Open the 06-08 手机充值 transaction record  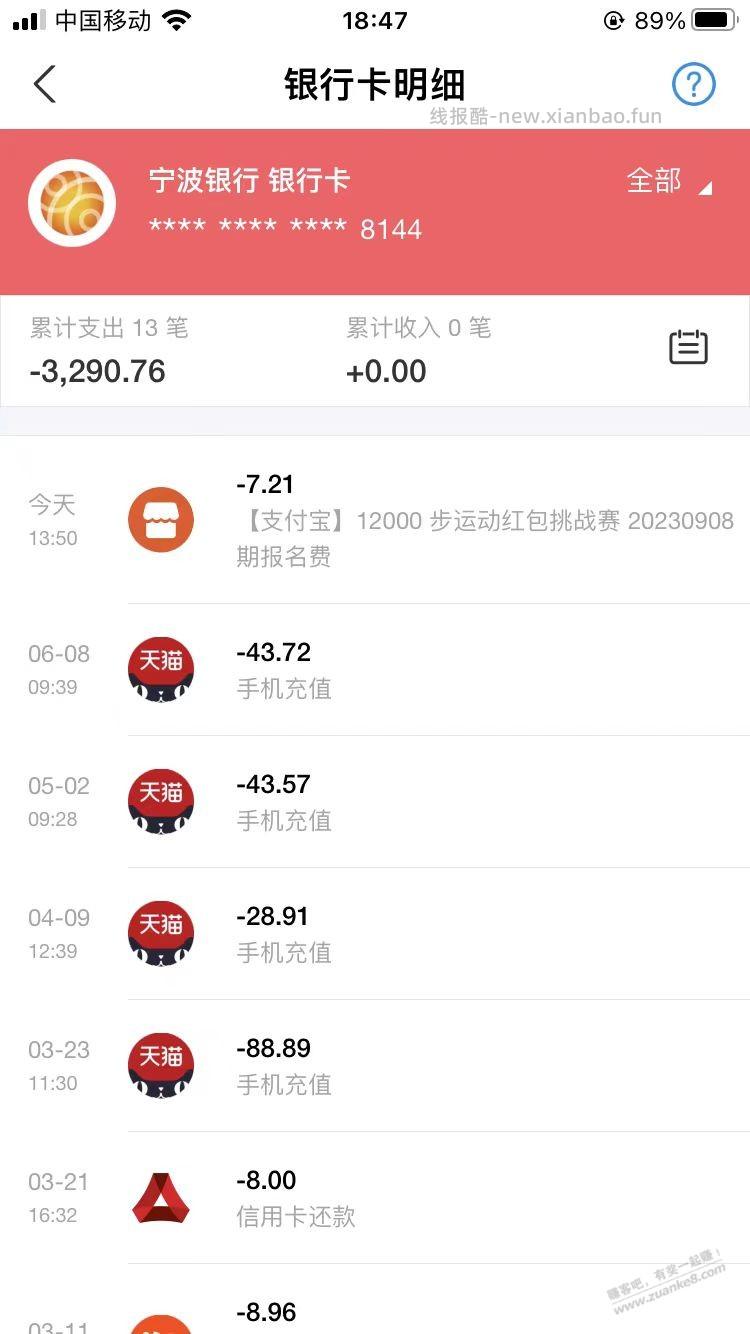click(x=450, y=670)
